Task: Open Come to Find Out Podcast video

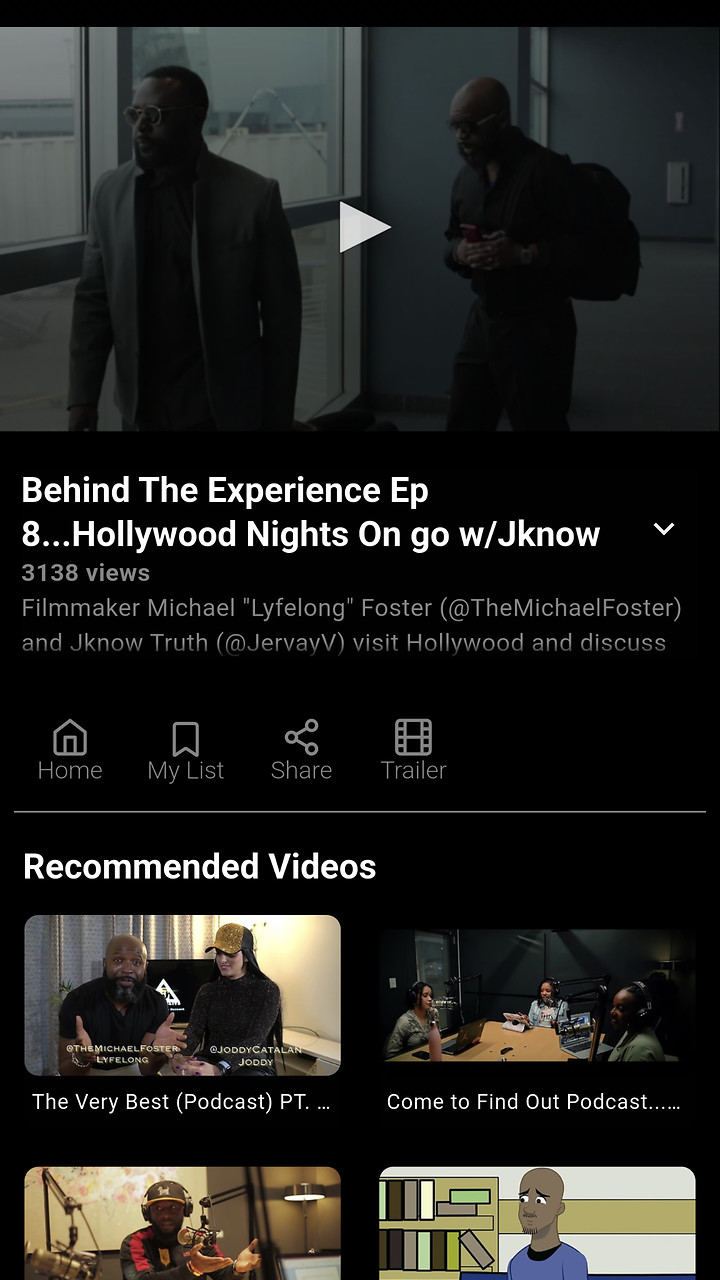Action: (x=537, y=996)
